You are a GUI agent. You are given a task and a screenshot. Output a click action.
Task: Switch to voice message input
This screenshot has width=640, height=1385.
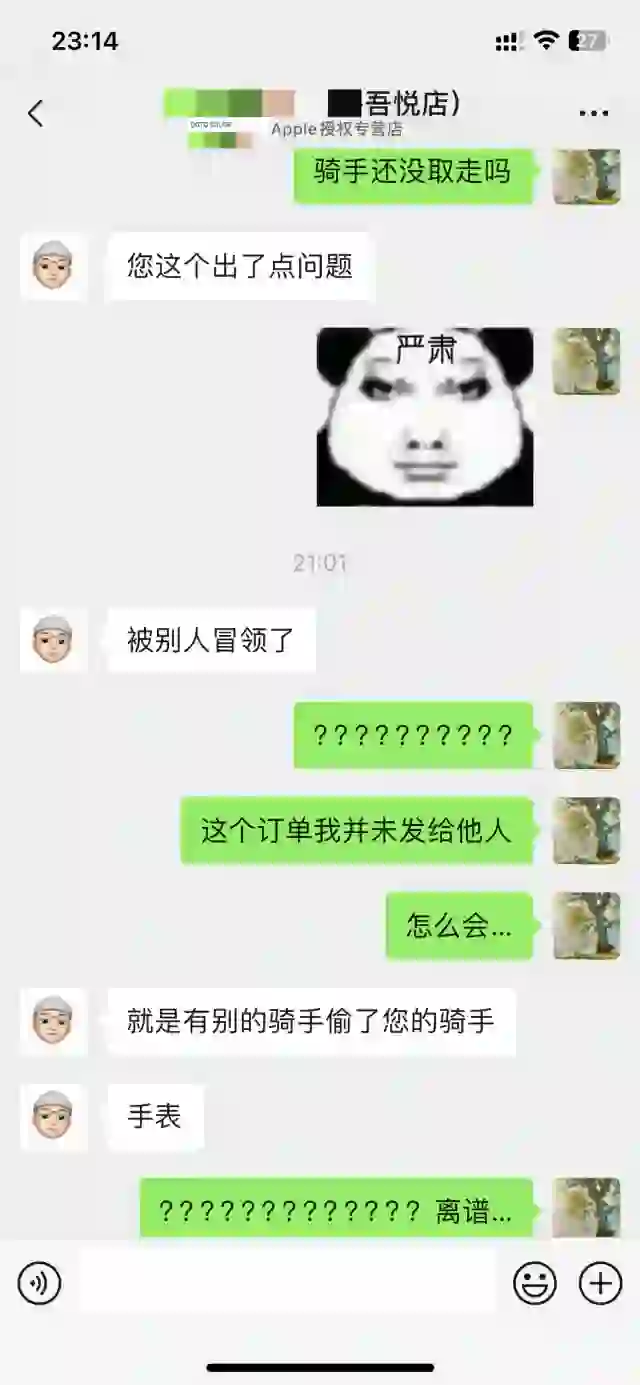39,1282
